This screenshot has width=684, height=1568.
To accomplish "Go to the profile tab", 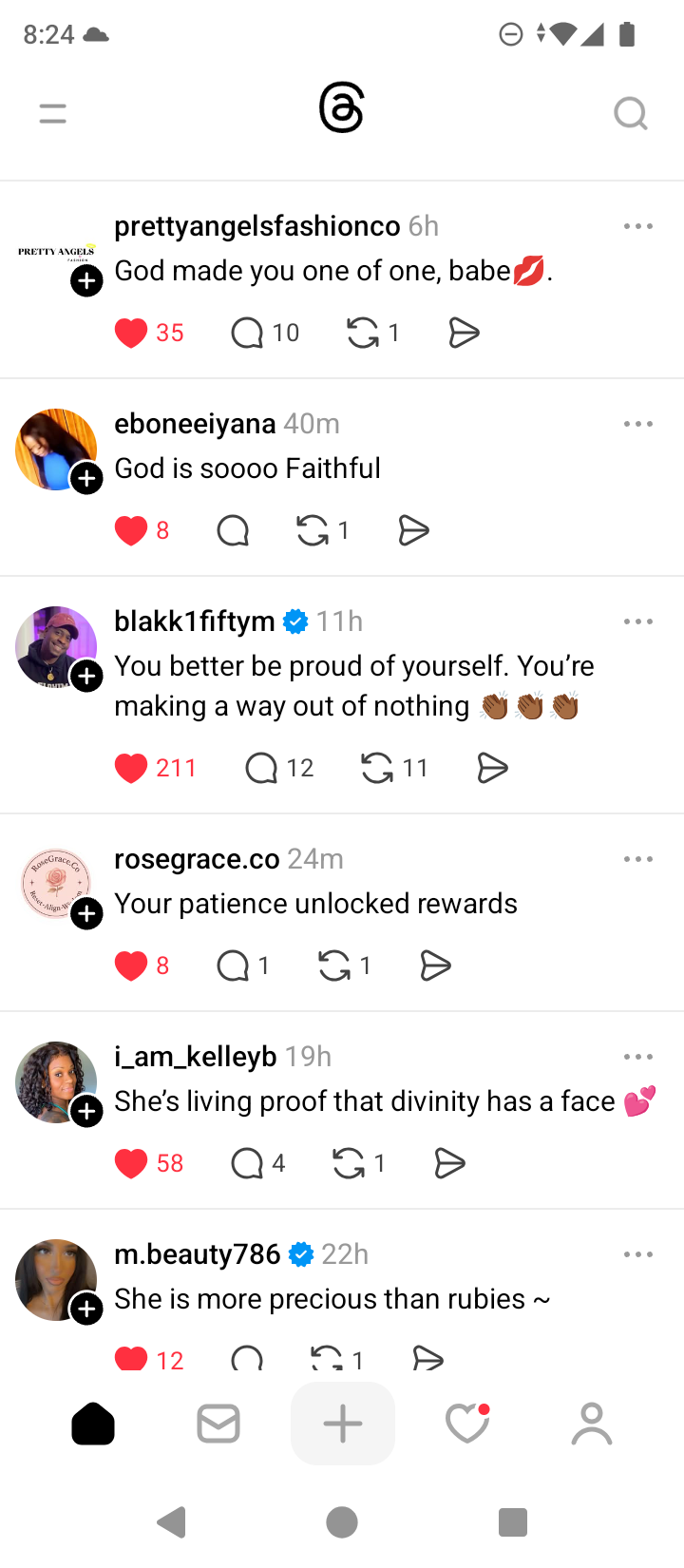I will click(592, 1424).
